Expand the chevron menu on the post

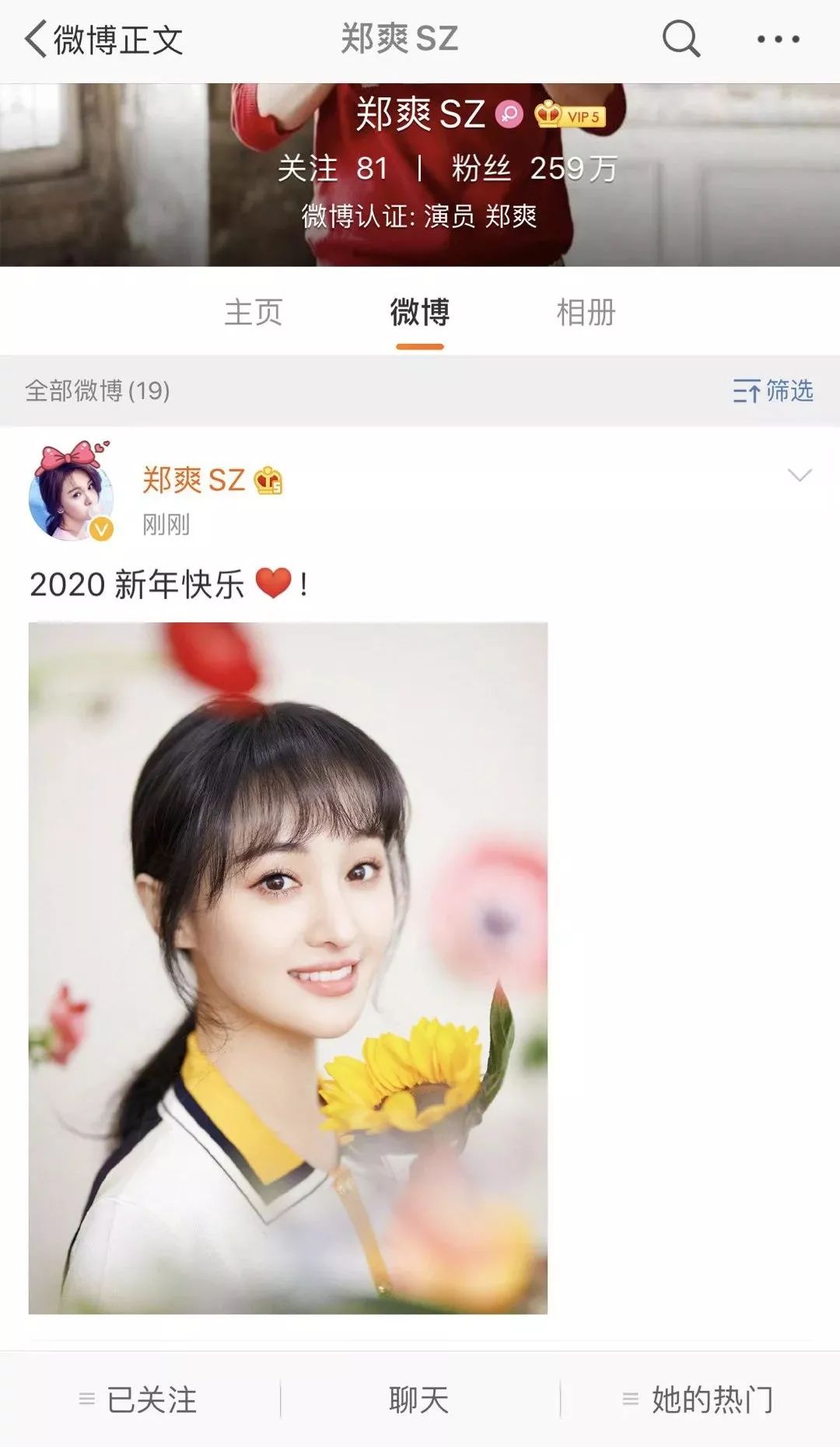pyautogui.click(x=800, y=475)
